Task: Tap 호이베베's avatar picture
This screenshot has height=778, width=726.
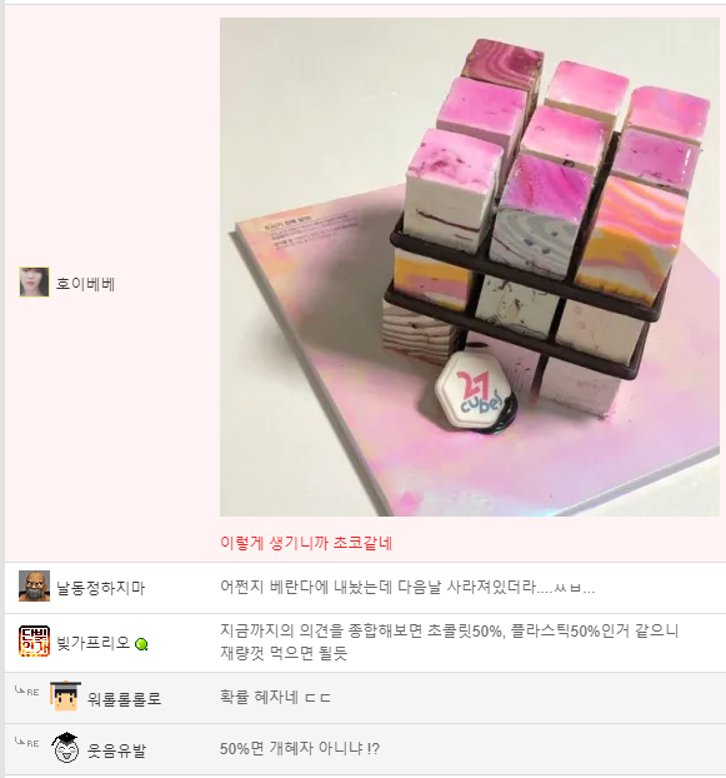Action: tap(34, 282)
